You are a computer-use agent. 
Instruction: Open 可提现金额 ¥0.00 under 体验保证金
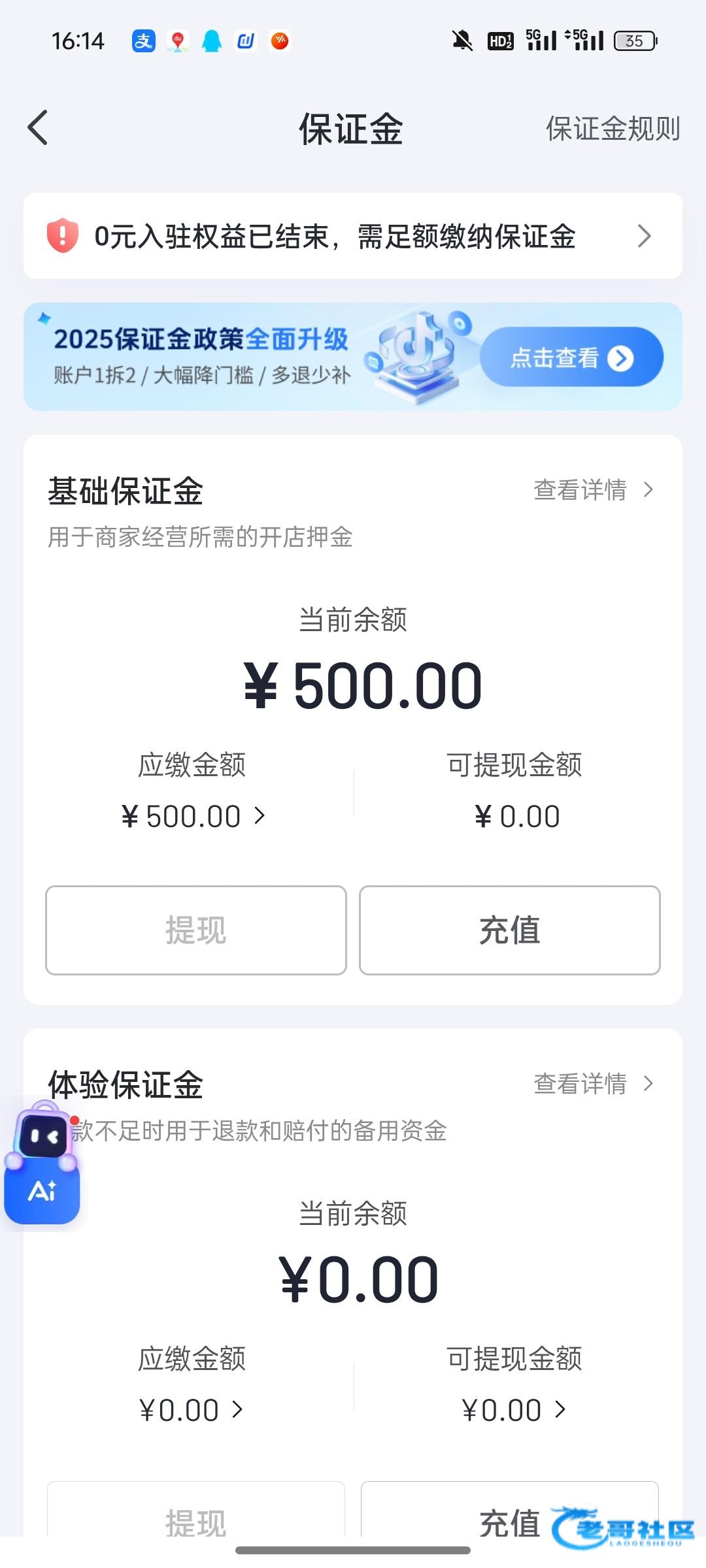pos(514,1410)
